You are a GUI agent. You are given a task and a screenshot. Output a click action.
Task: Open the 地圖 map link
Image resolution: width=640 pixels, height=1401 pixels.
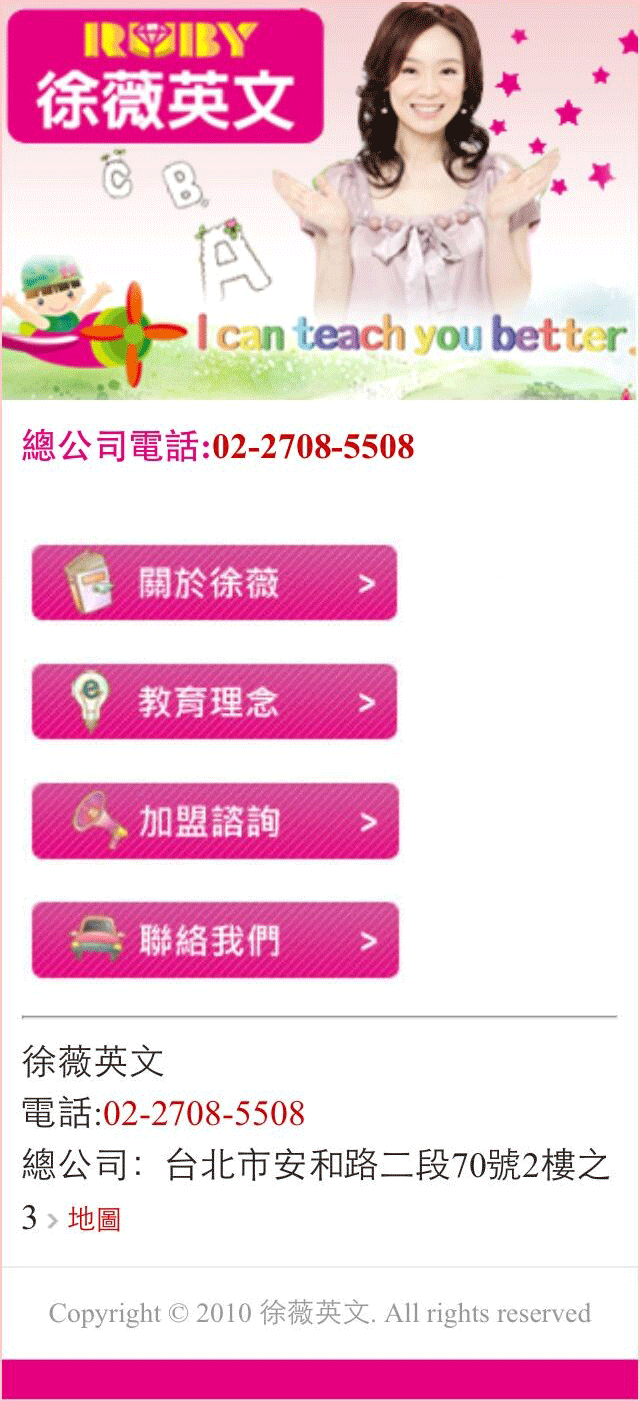tap(94, 1220)
